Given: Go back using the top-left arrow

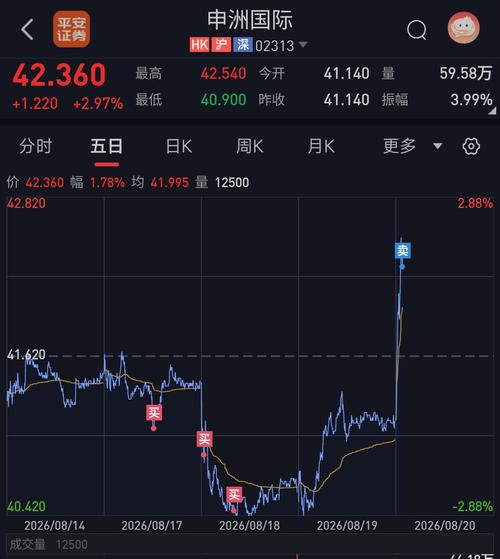Looking at the screenshot, I should click(x=27, y=29).
